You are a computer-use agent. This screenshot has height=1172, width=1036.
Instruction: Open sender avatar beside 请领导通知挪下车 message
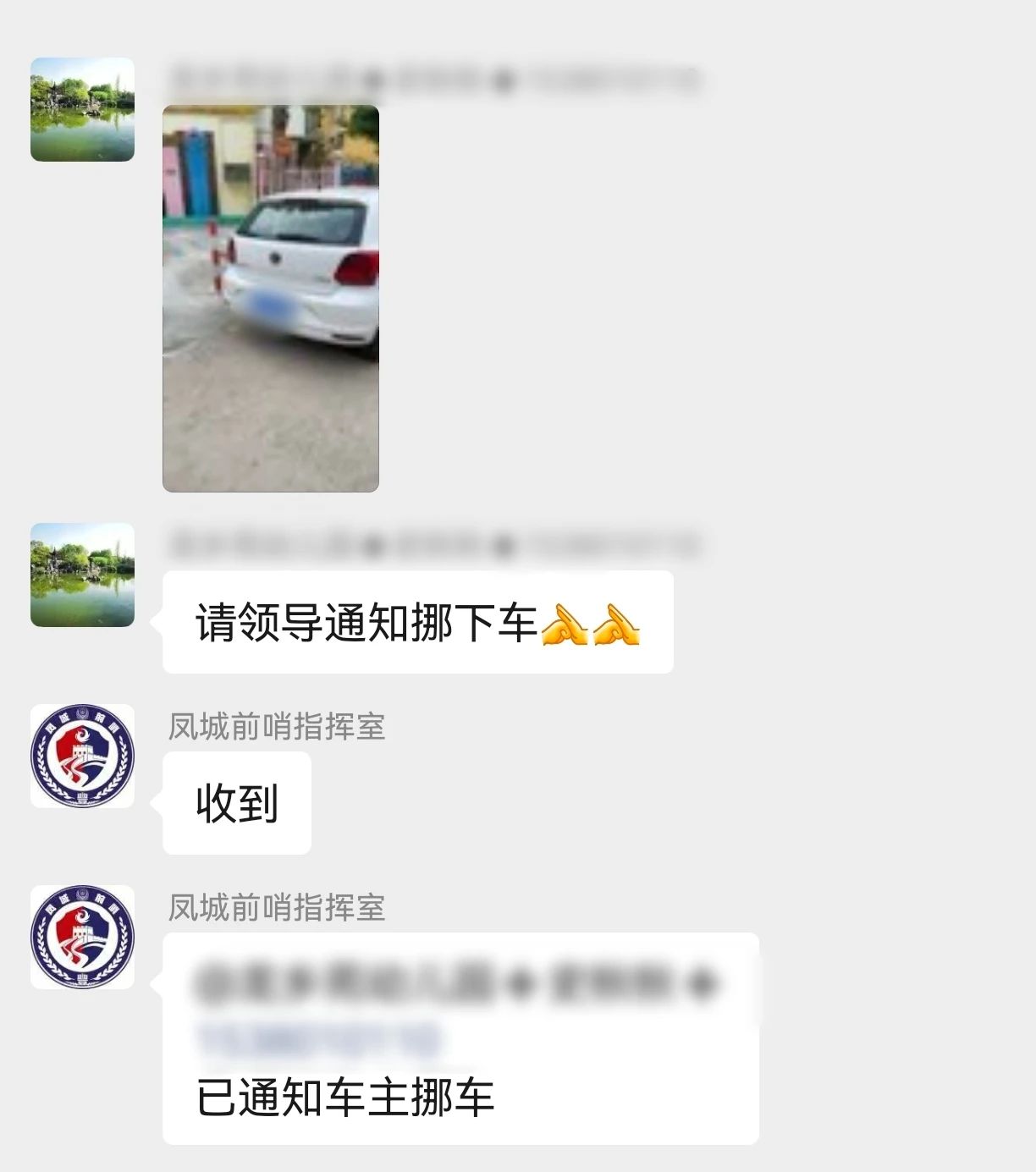click(x=82, y=575)
